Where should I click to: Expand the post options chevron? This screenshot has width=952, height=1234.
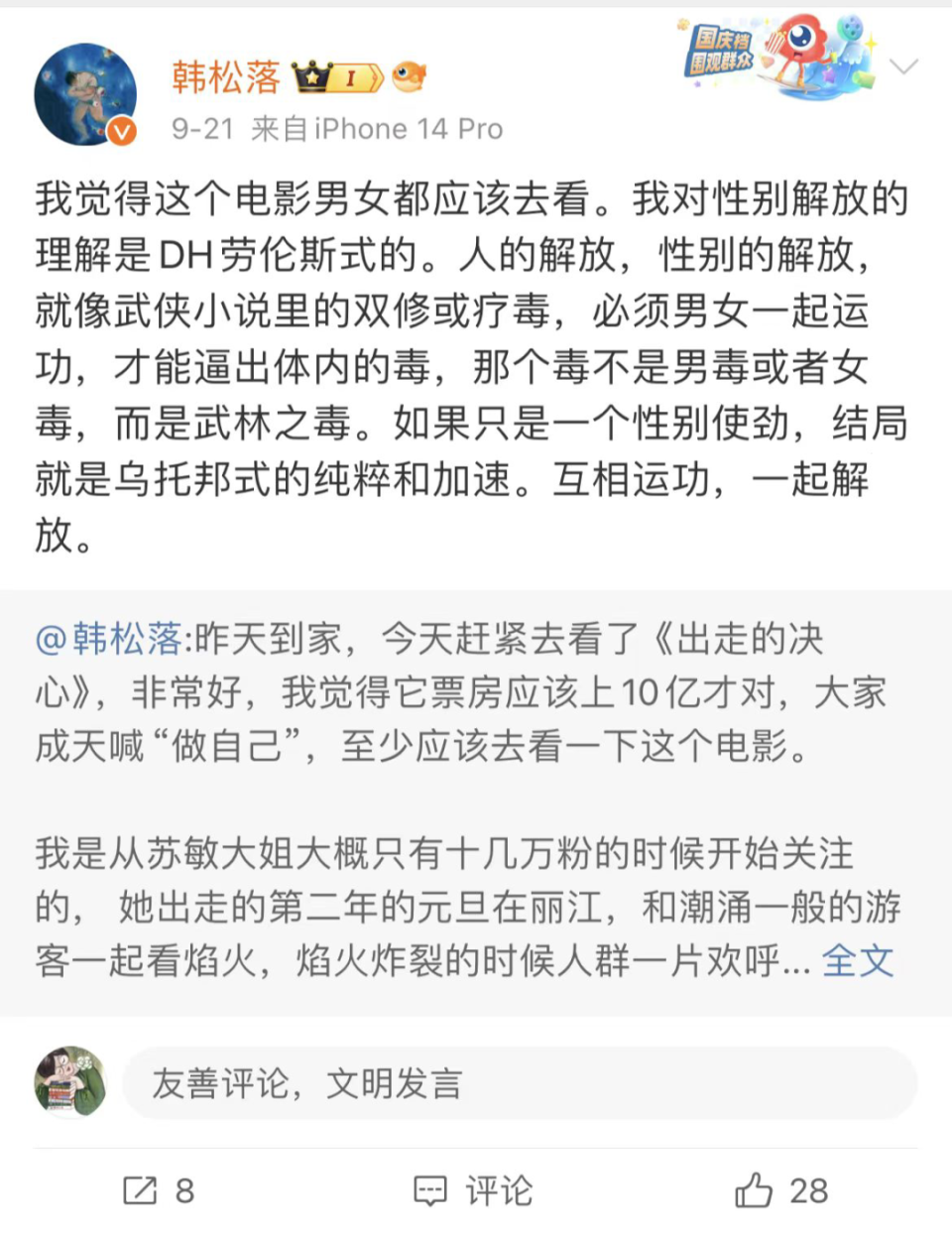[x=903, y=67]
